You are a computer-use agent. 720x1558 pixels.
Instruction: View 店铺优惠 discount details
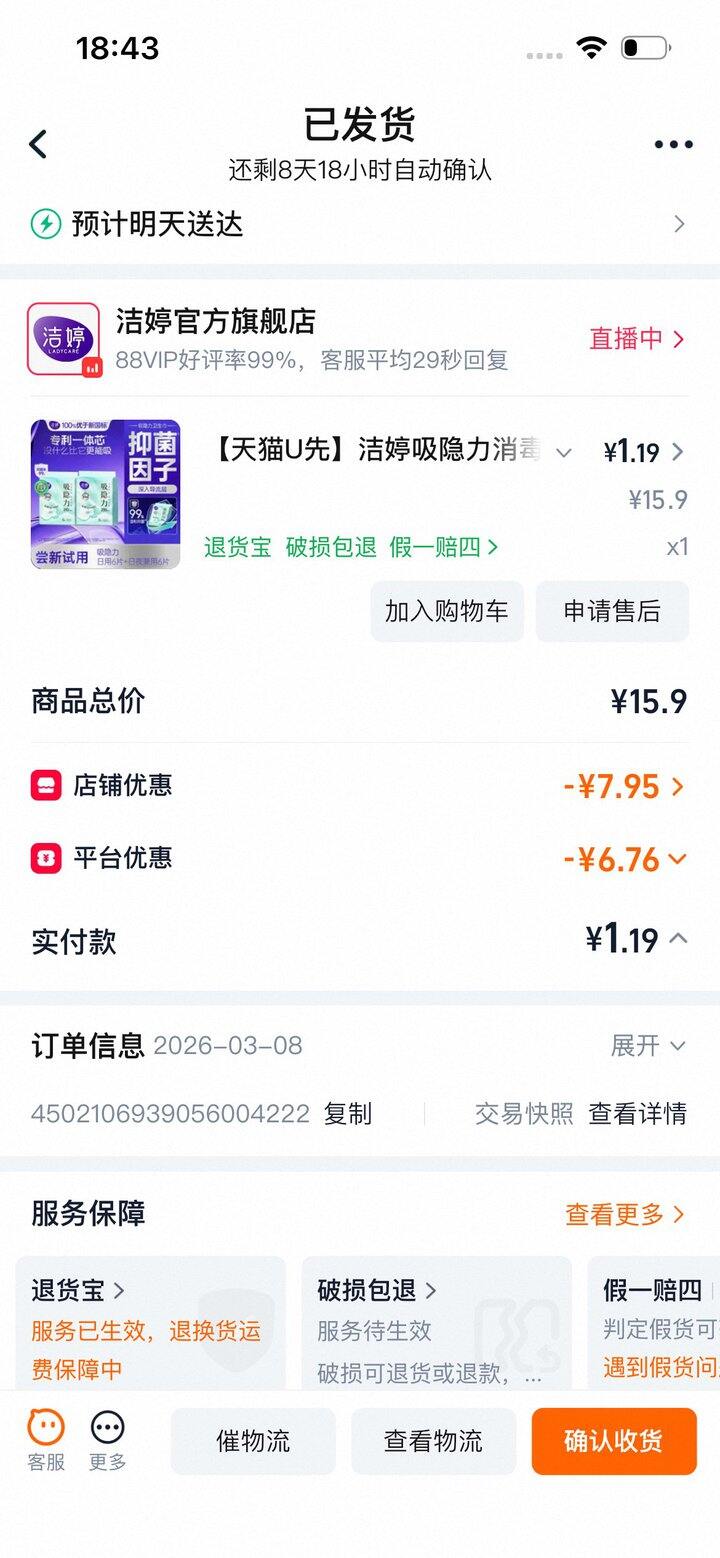click(x=624, y=786)
